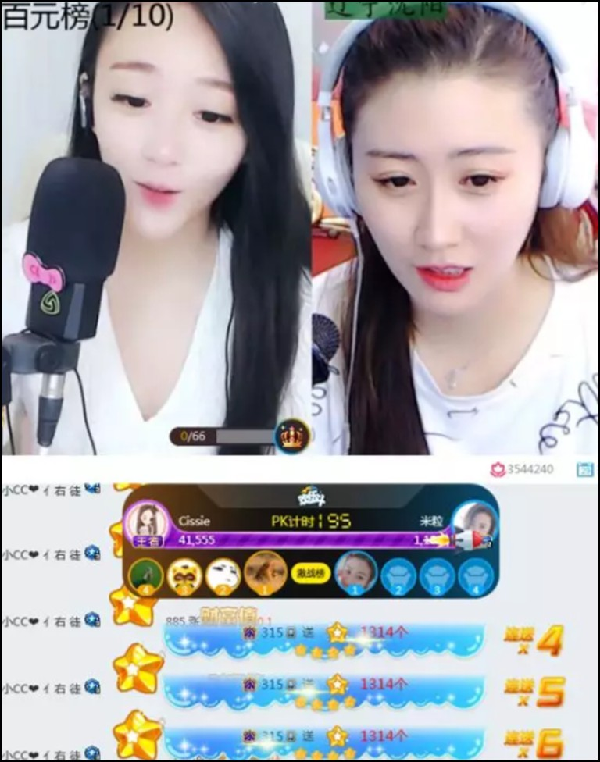View first-ranked supporter on Cissie's side
The image size is (600, 762).
(265, 572)
